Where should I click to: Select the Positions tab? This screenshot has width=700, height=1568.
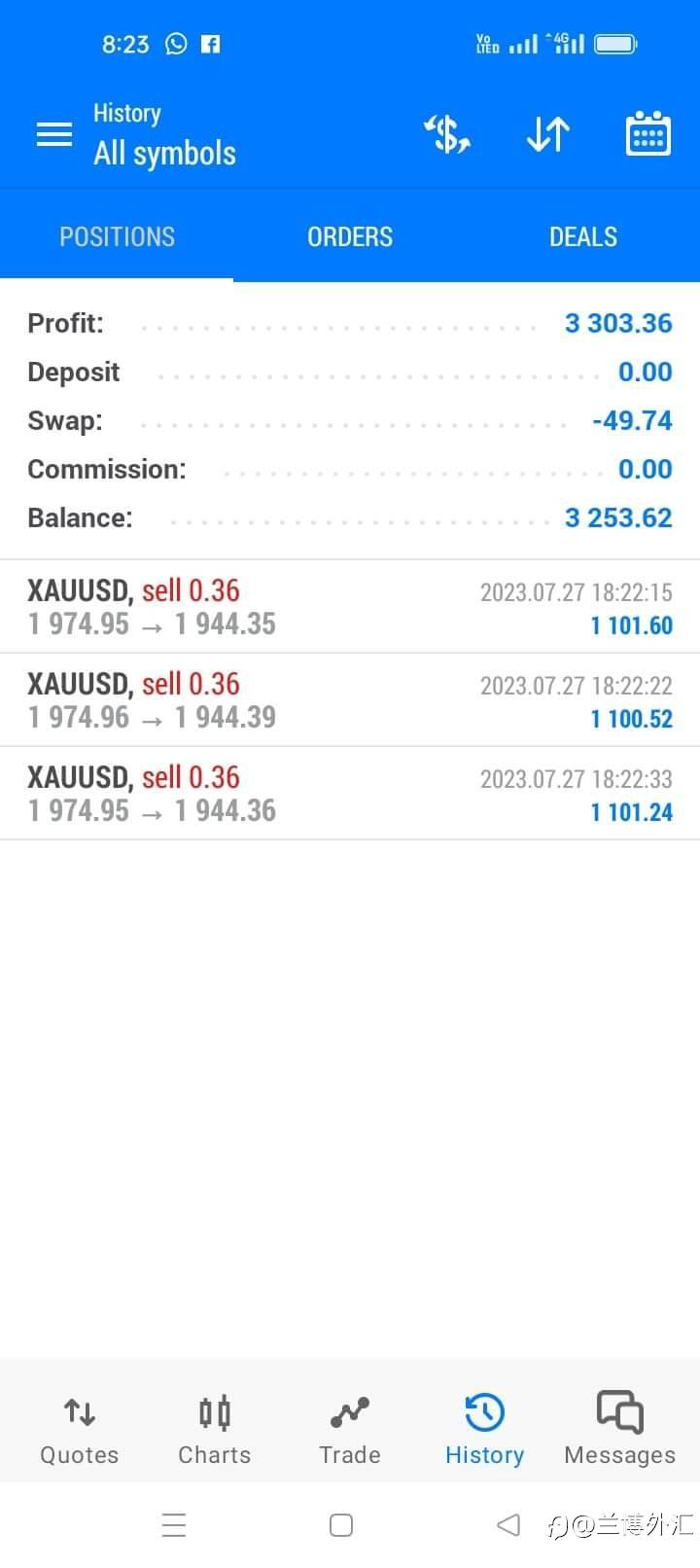tap(117, 236)
